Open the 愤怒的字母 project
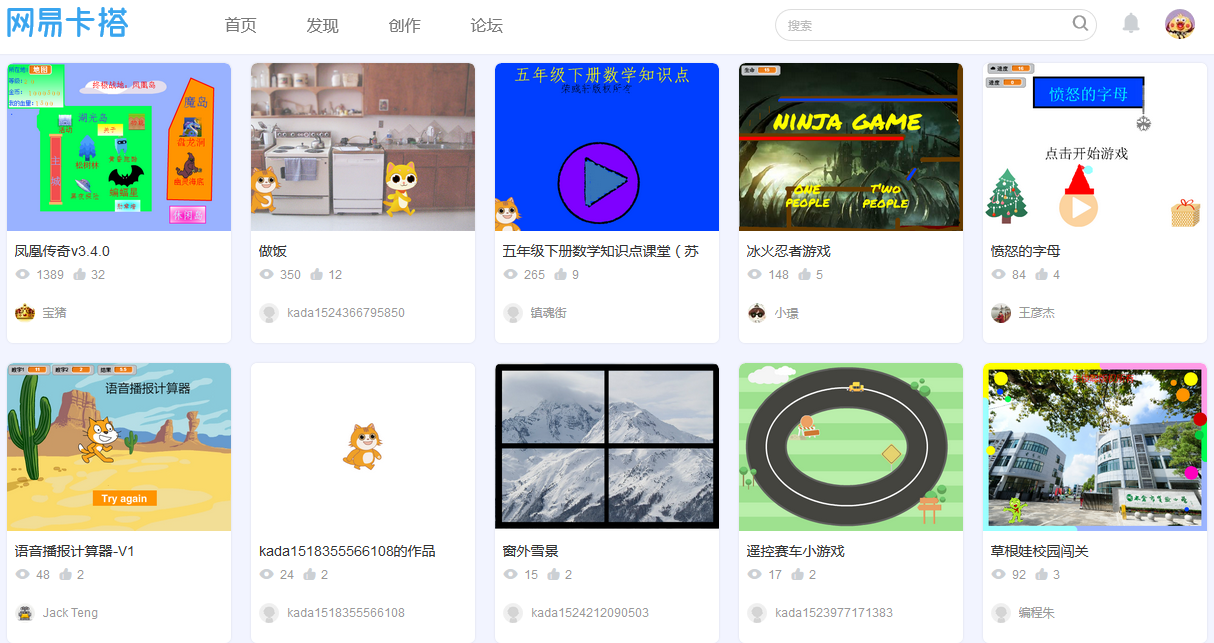The height and width of the screenshot is (643, 1214). 1095,148
